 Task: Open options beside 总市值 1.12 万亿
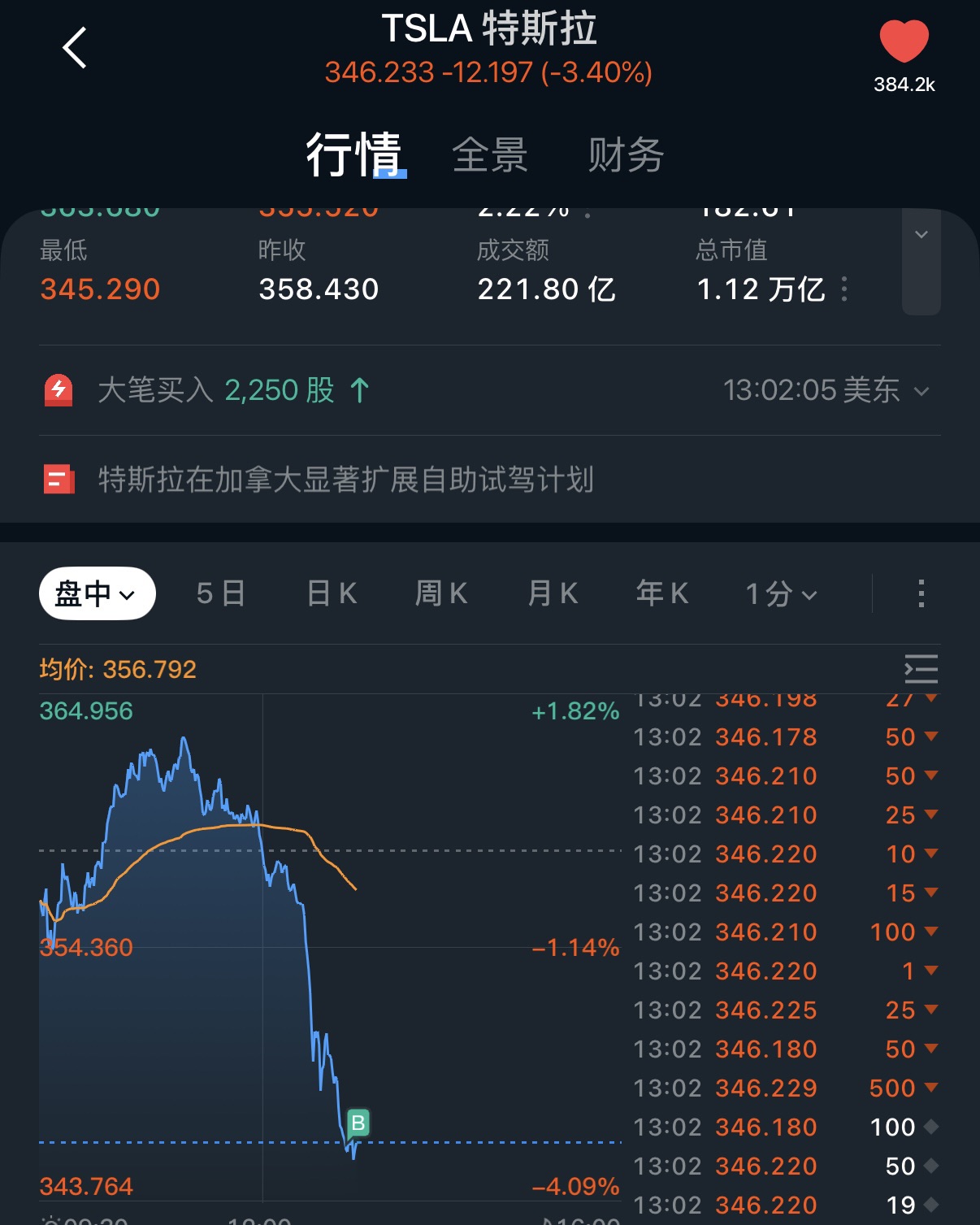coord(845,289)
